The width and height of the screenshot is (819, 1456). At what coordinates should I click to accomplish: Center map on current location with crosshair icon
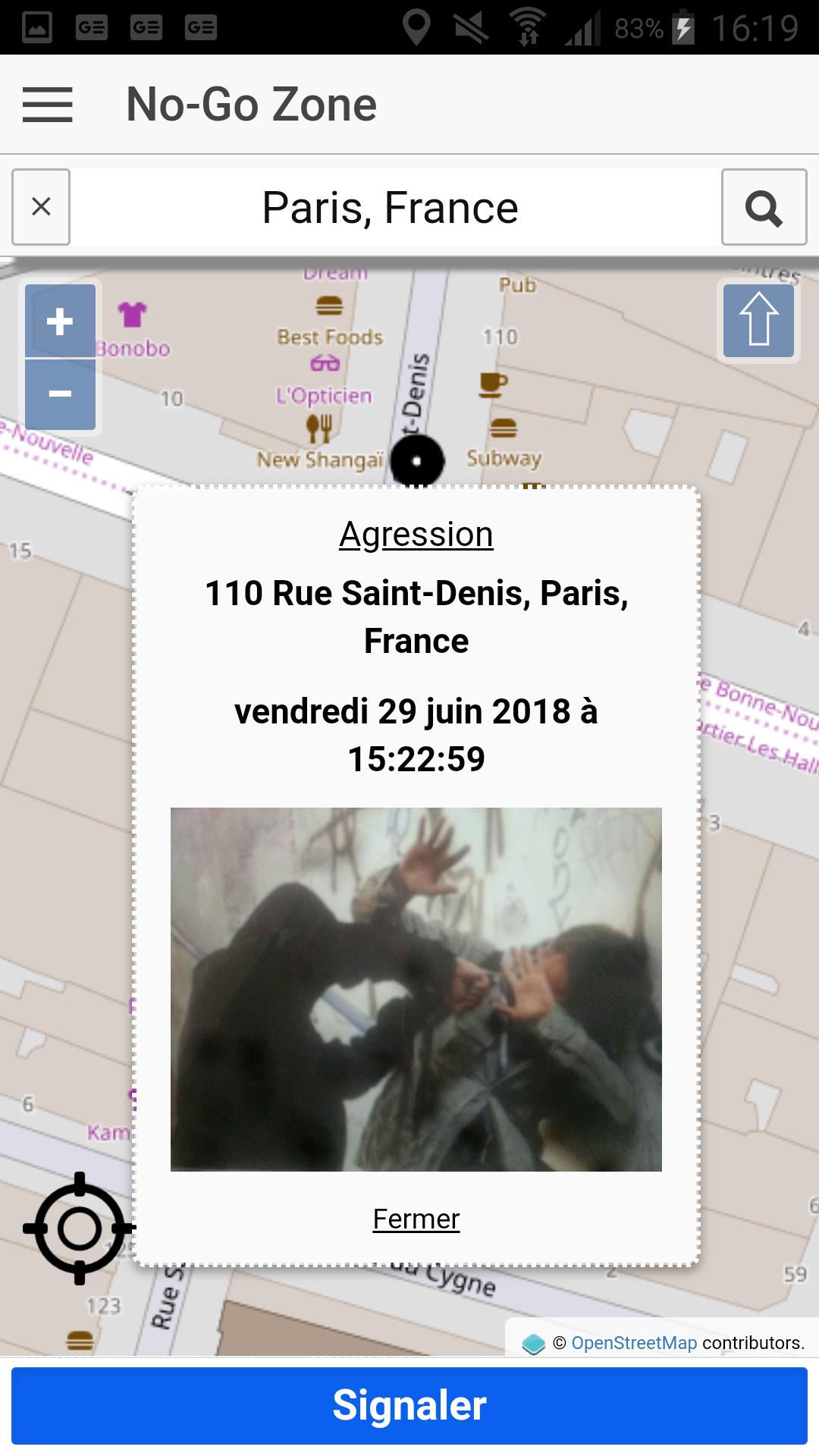tap(79, 1228)
